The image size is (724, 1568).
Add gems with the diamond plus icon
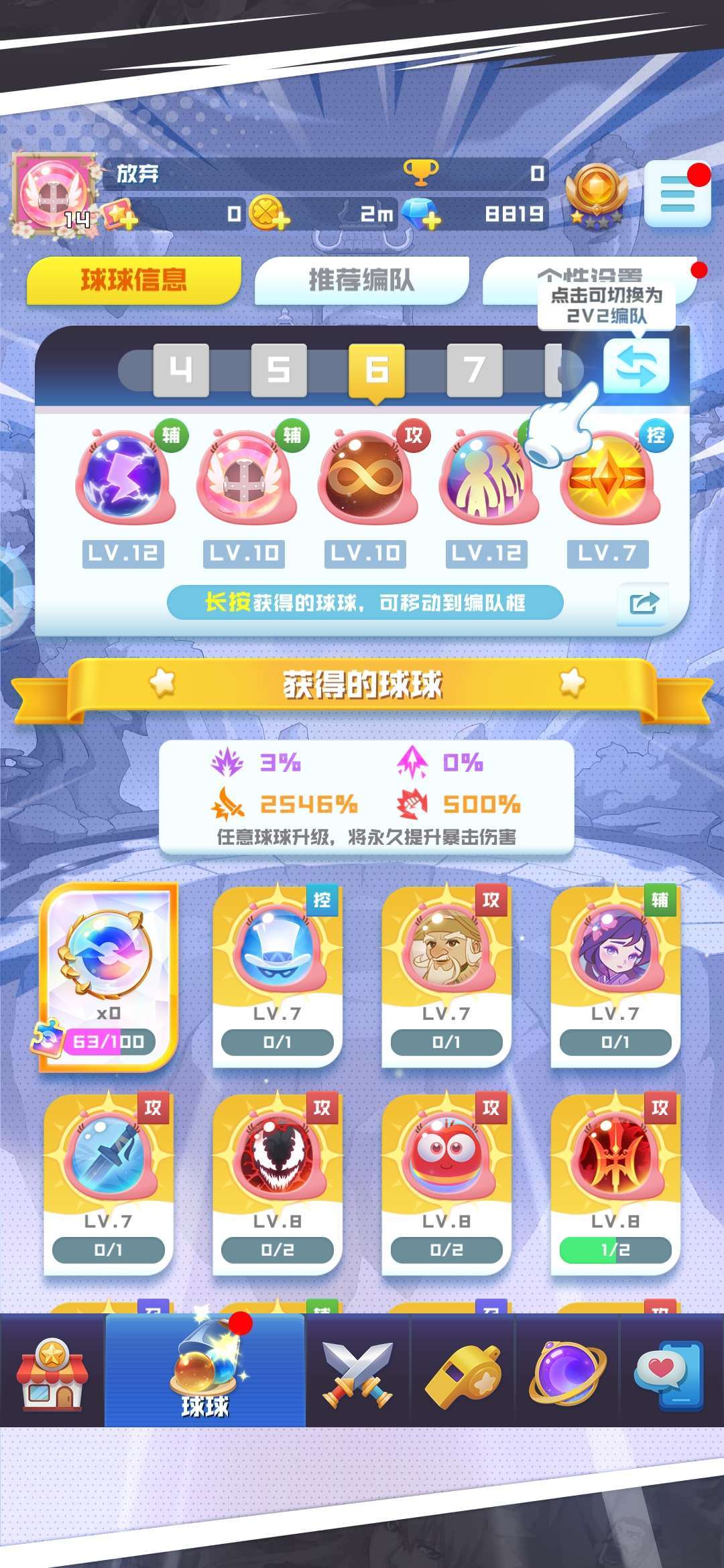[x=422, y=214]
